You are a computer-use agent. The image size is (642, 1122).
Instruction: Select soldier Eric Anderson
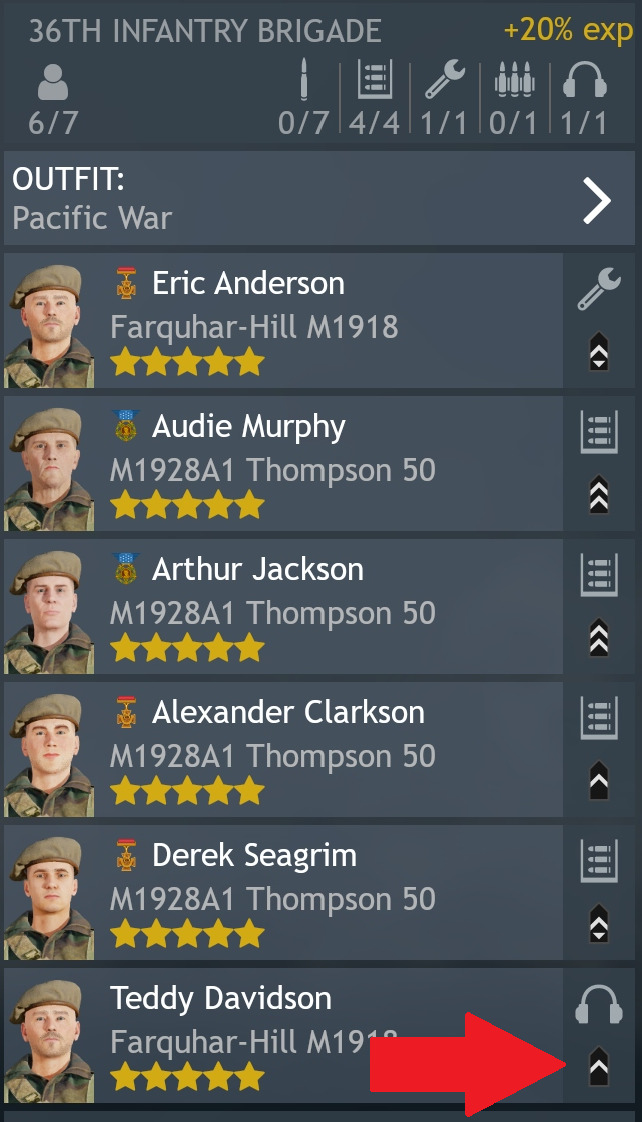(x=285, y=320)
